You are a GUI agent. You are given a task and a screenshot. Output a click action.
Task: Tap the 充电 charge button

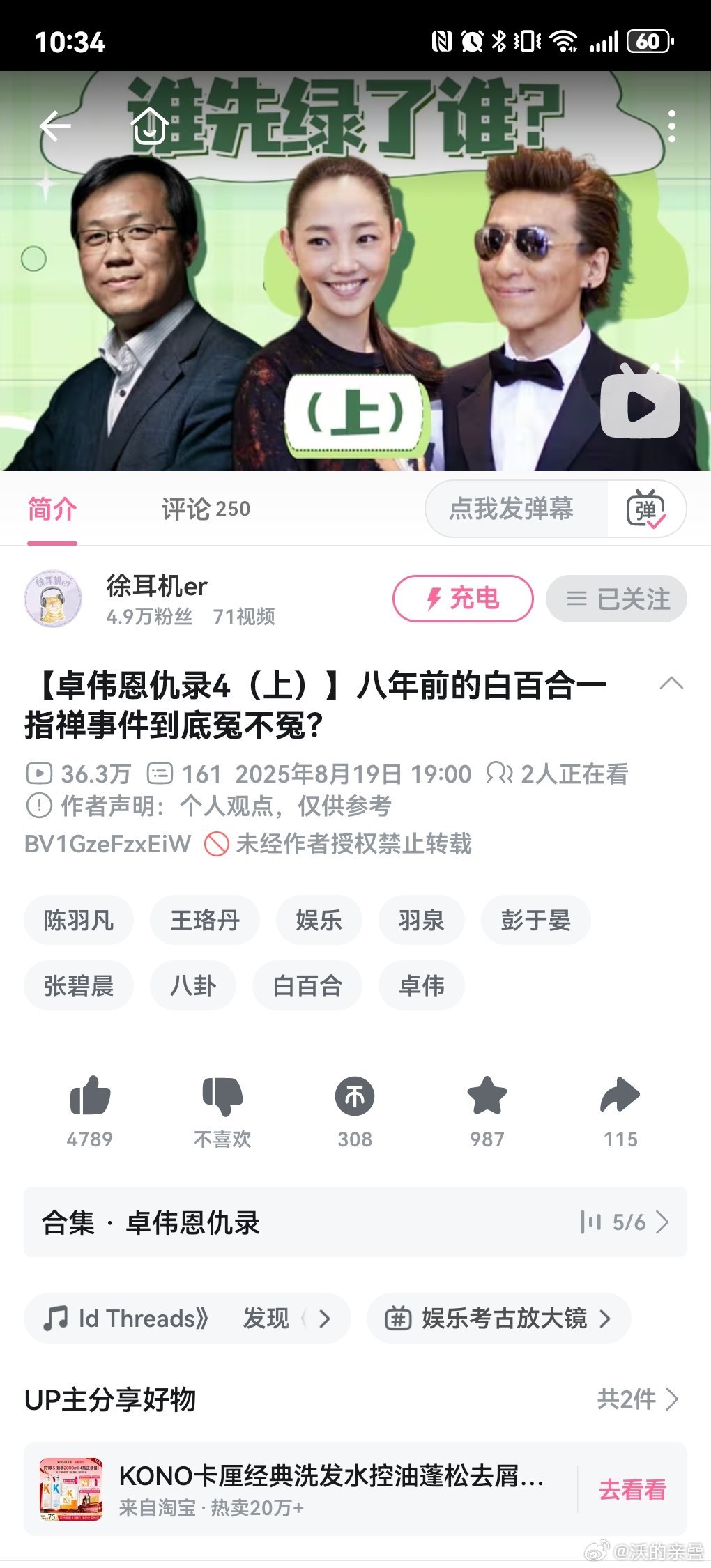point(463,598)
